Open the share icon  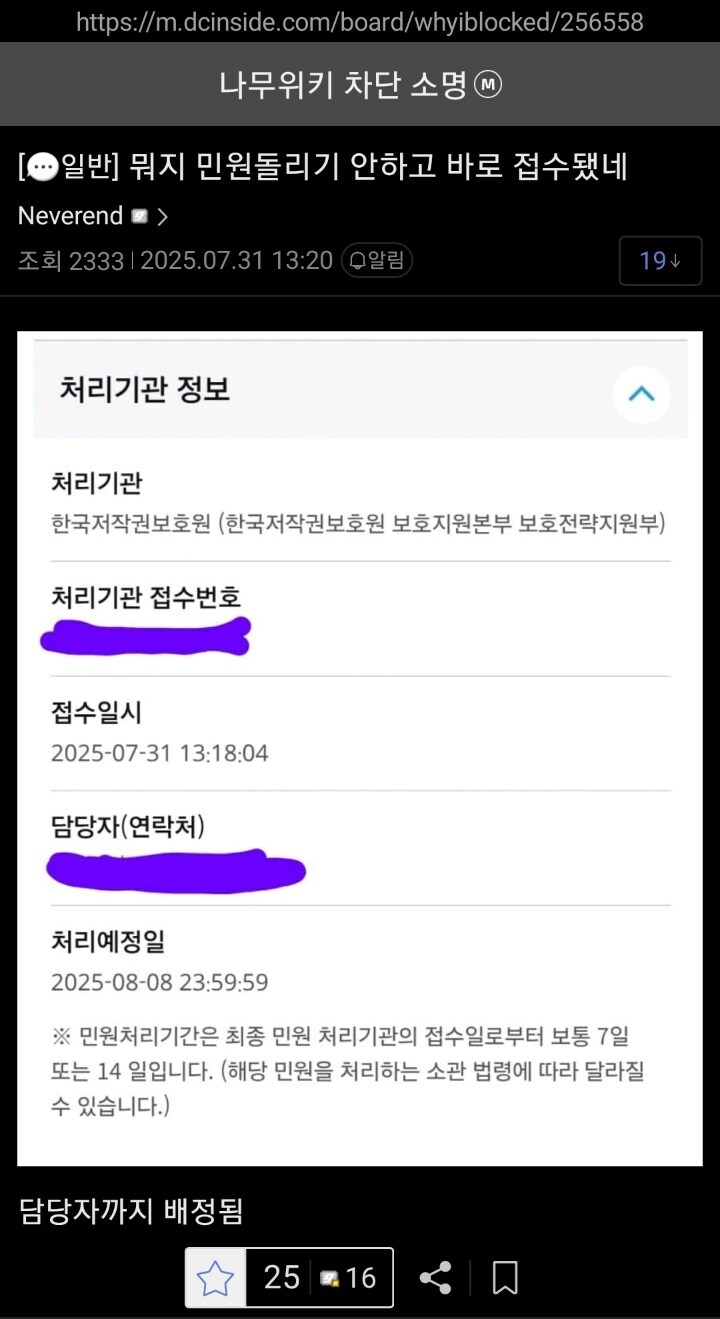coord(437,1277)
